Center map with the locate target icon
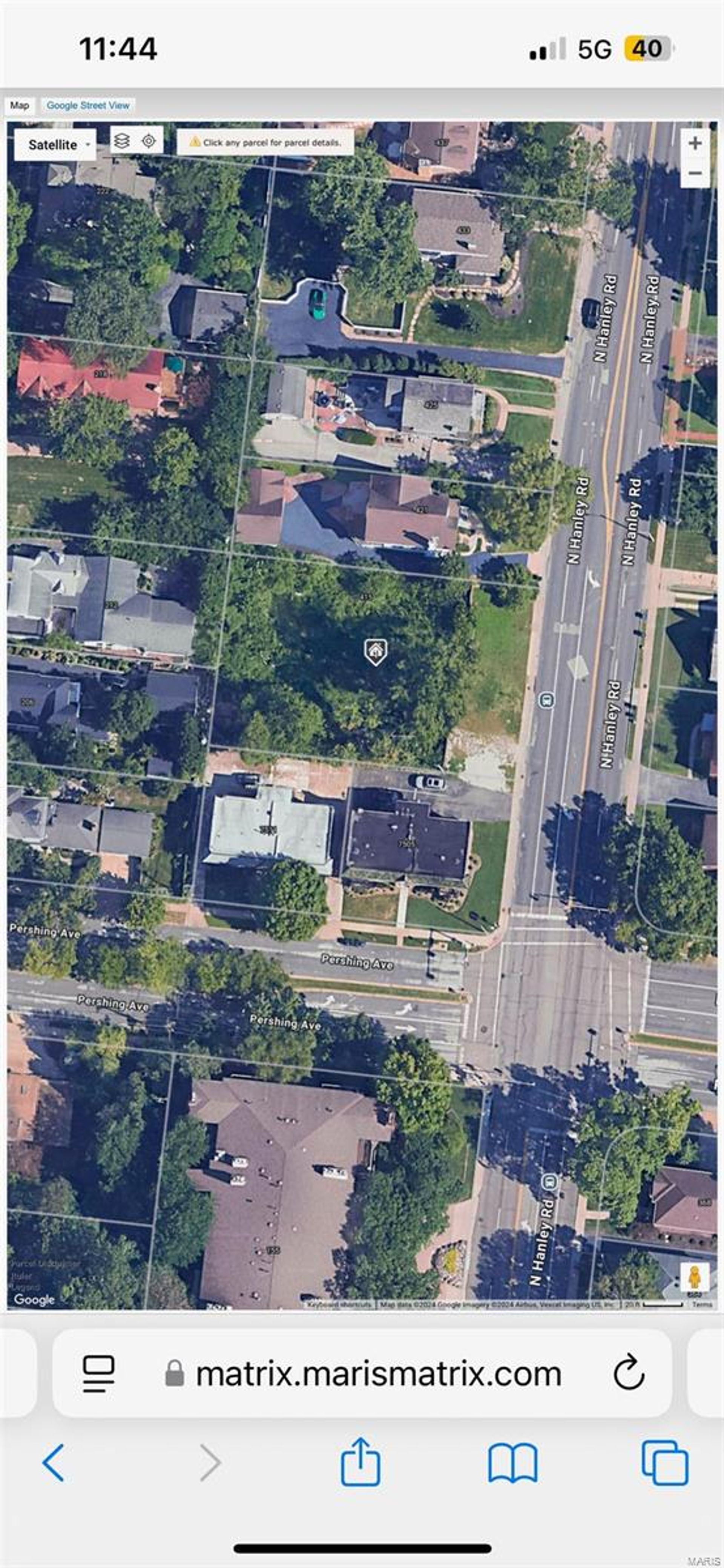The width and height of the screenshot is (724, 1568). 149,141
